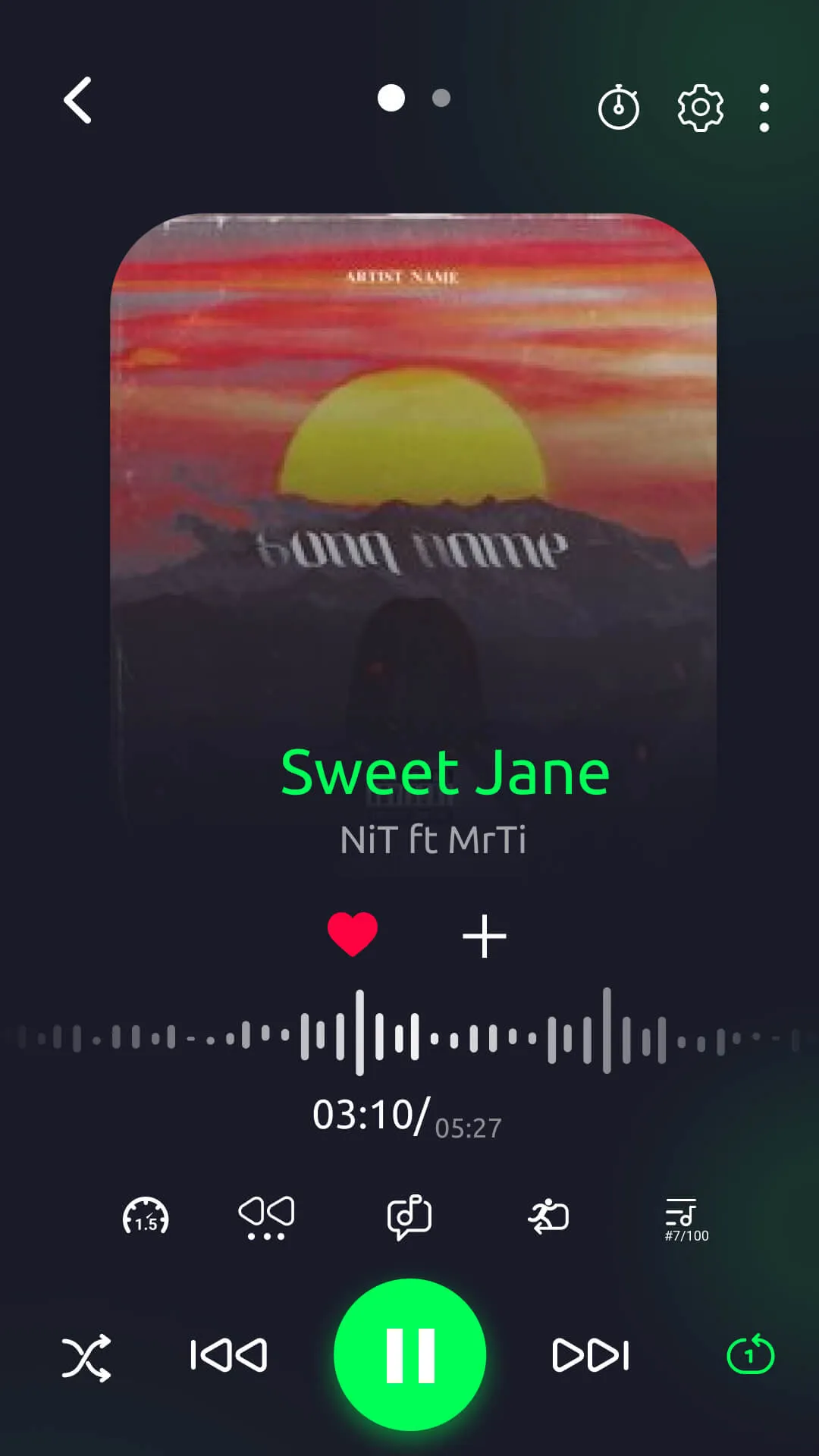Open the rewind options icon
Screen dimensions: 819x1456
tap(266, 1217)
